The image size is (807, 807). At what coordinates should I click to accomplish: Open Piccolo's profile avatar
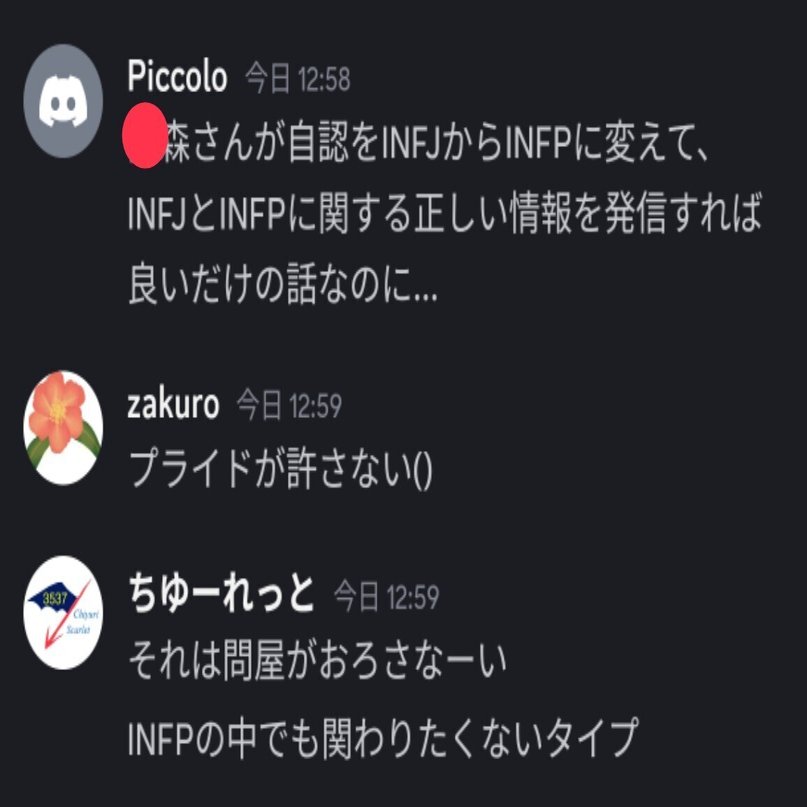(64, 101)
